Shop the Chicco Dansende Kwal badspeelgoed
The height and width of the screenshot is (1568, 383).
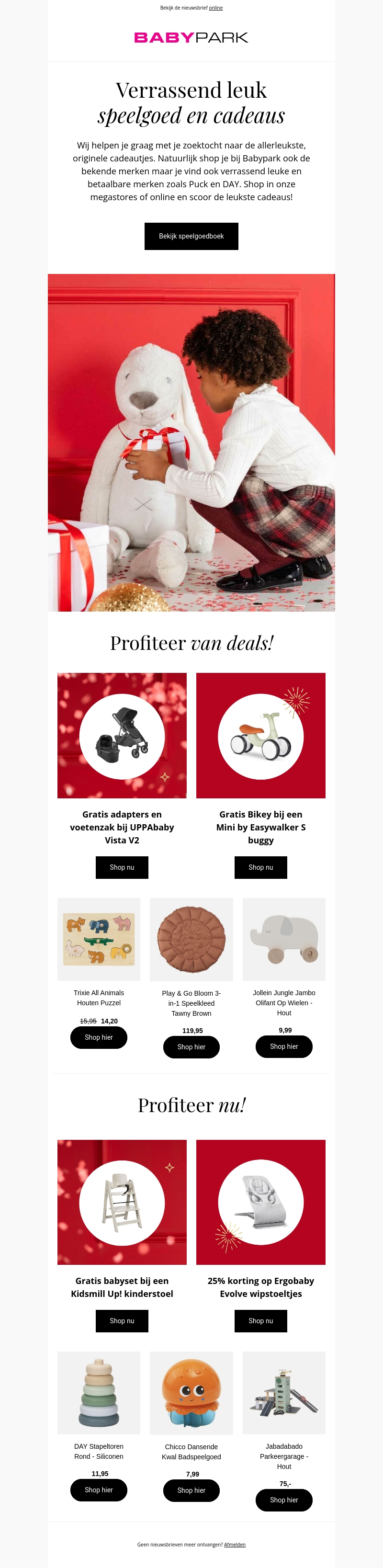tap(191, 1491)
